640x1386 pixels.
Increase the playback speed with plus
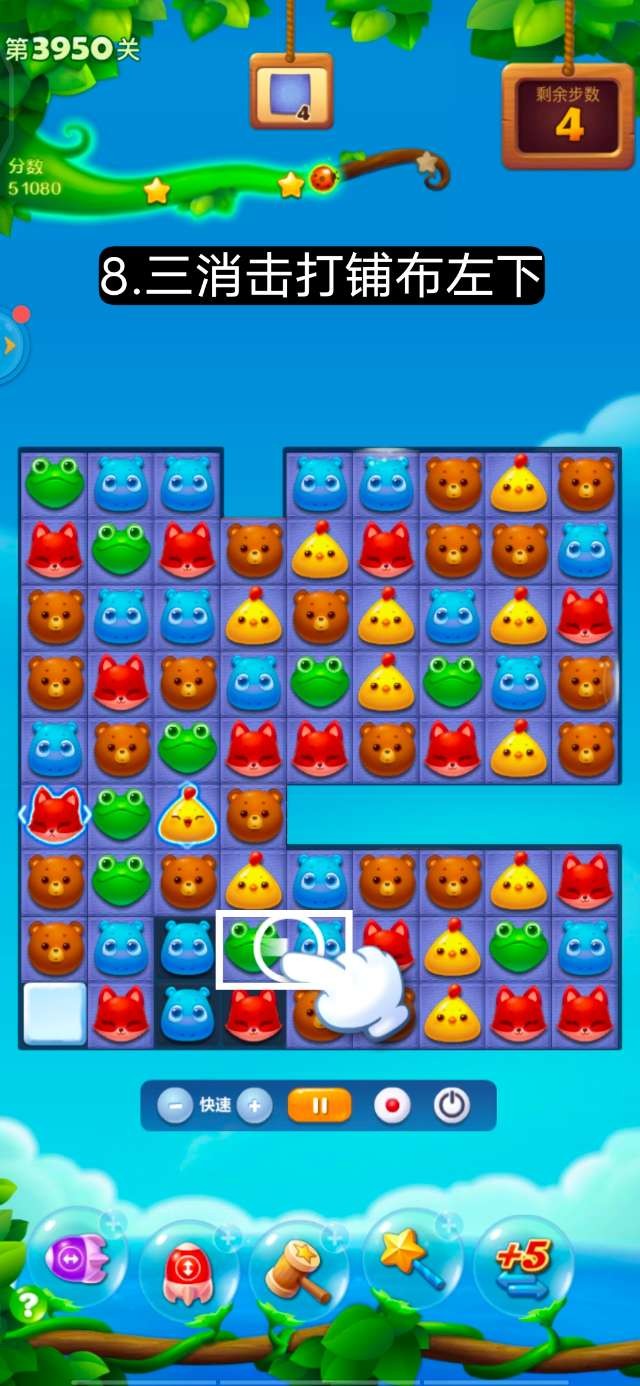tap(255, 1106)
